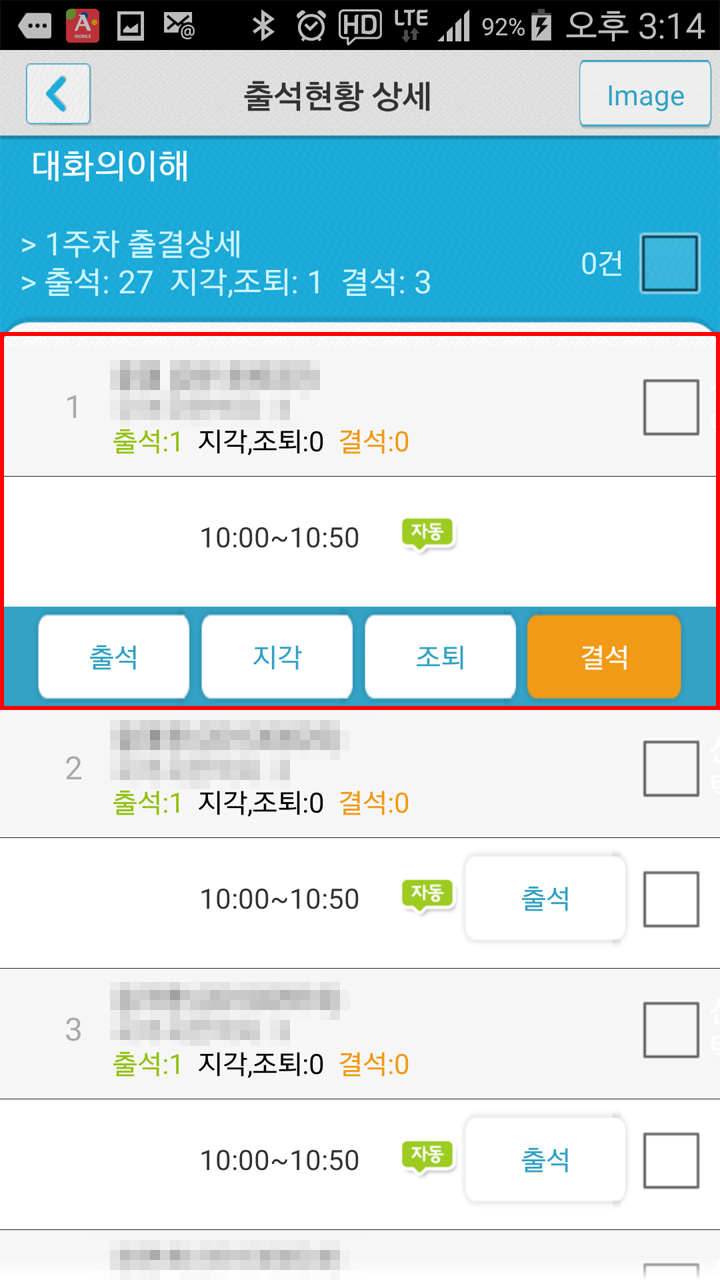Image resolution: width=720 pixels, height=1280 pixels.
Task: Tap student 2's 출석 status button
Action: point(545,898)
